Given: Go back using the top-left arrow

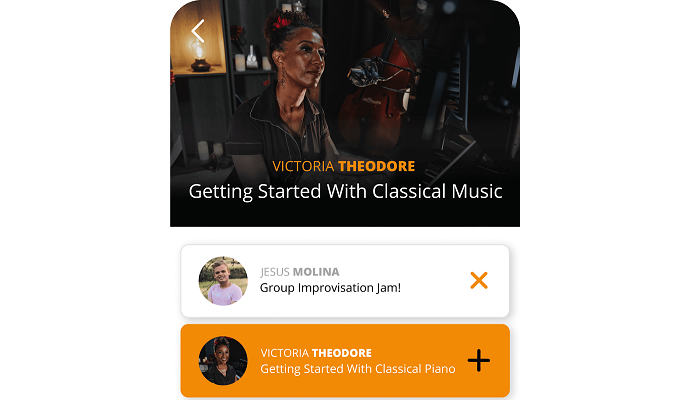Looking at the screenshot, I should pyautogui.click(x=198, y=31).
